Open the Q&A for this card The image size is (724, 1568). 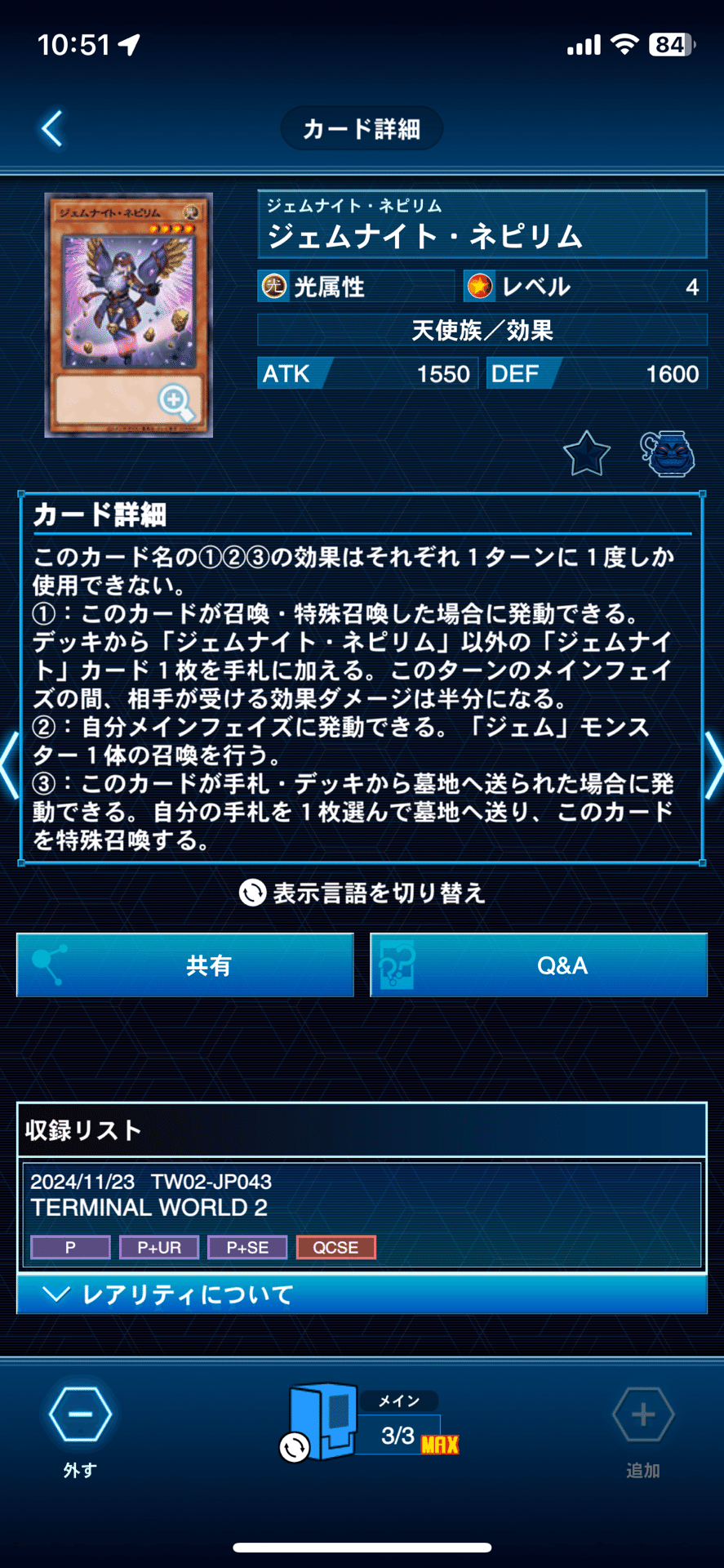point(539,965)
